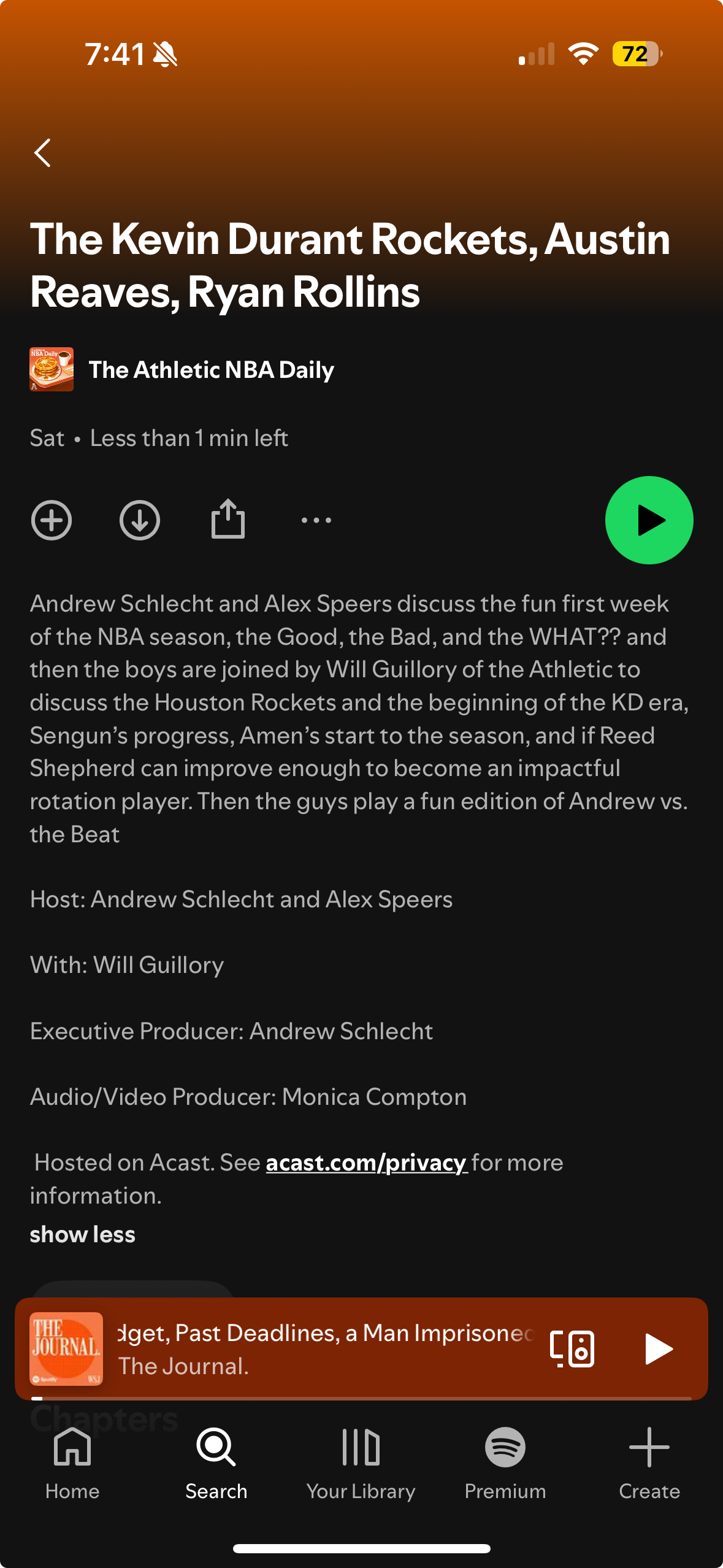The image size is (723, 1568).
Task: Open the connect to a device picker
Action: click(572, 1348)
